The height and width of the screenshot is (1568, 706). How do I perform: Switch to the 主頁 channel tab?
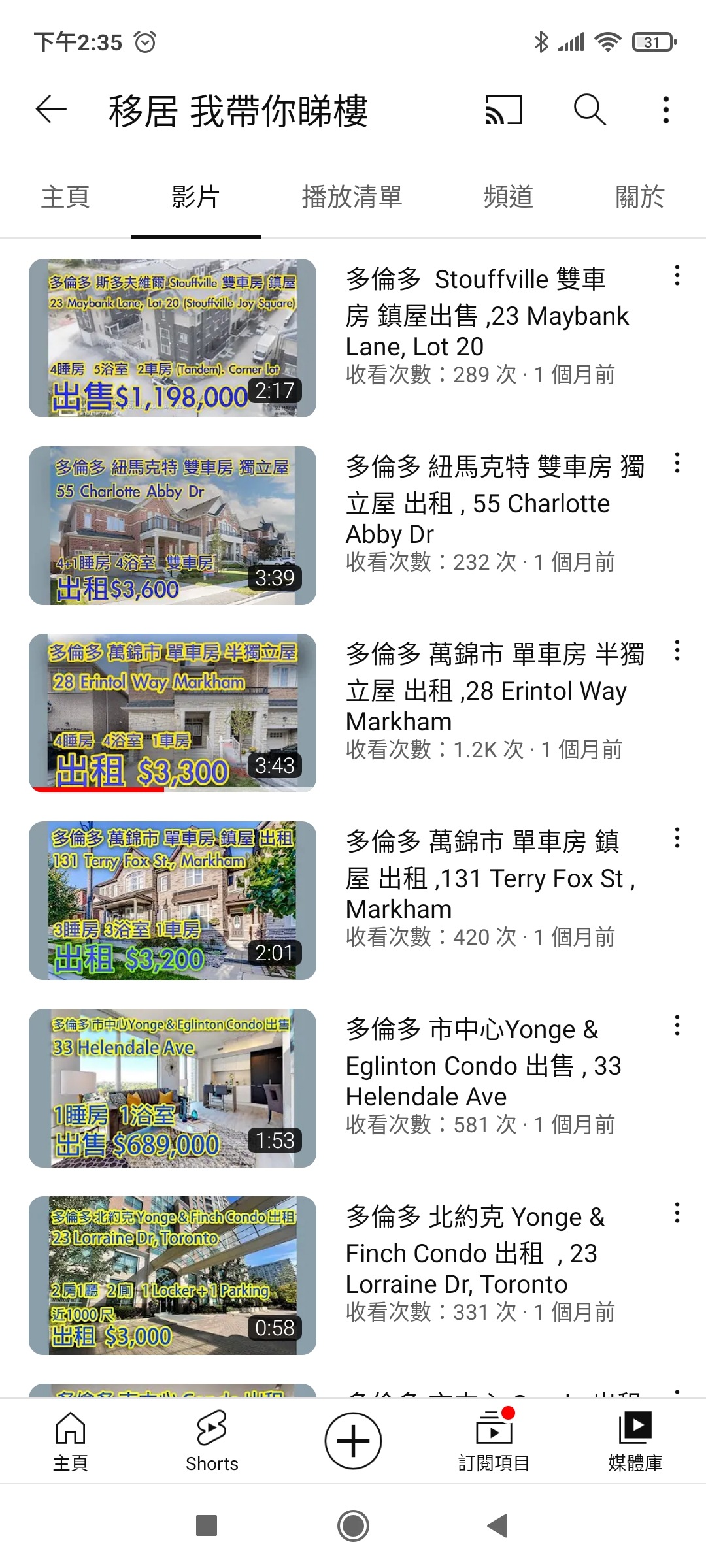coord(65,197)
